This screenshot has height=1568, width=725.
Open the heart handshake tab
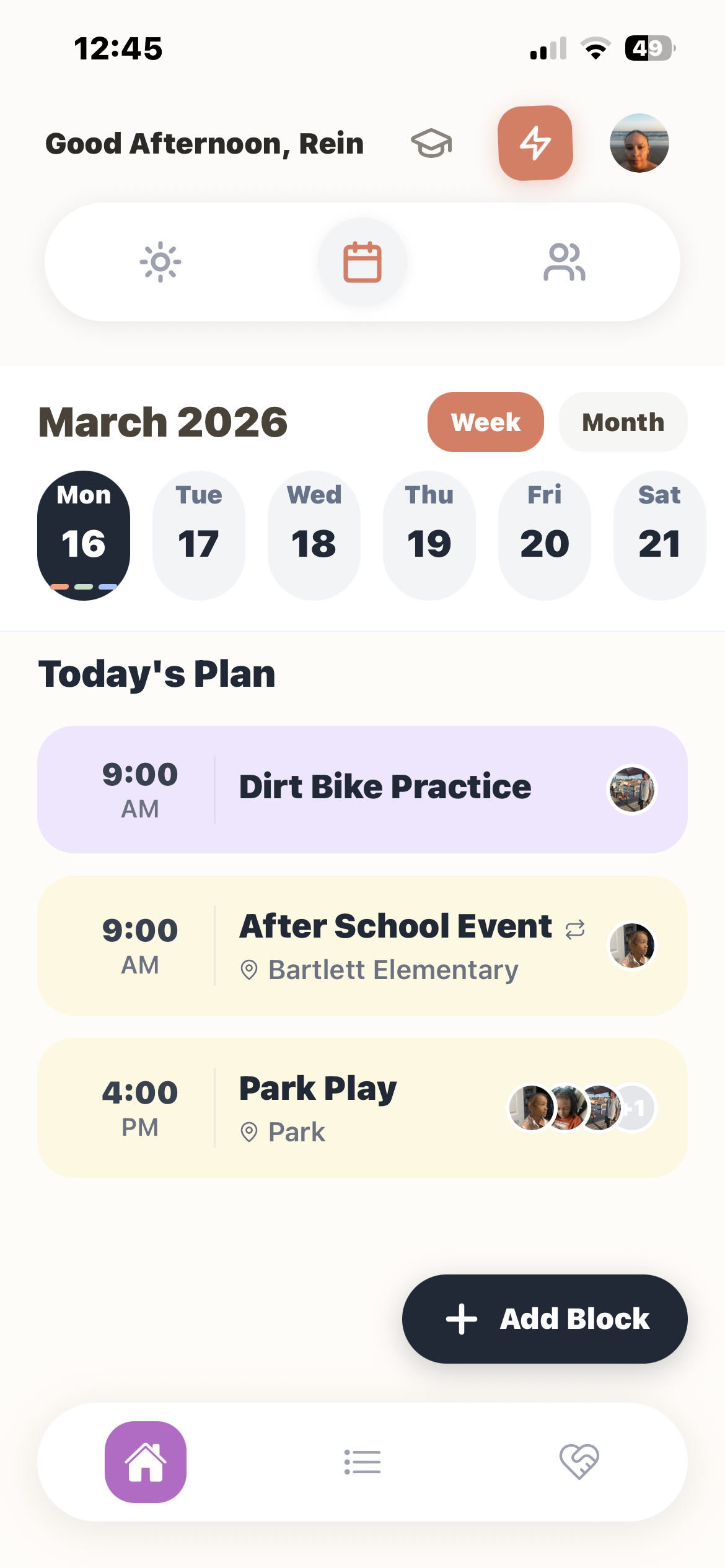click(579, 1462)
